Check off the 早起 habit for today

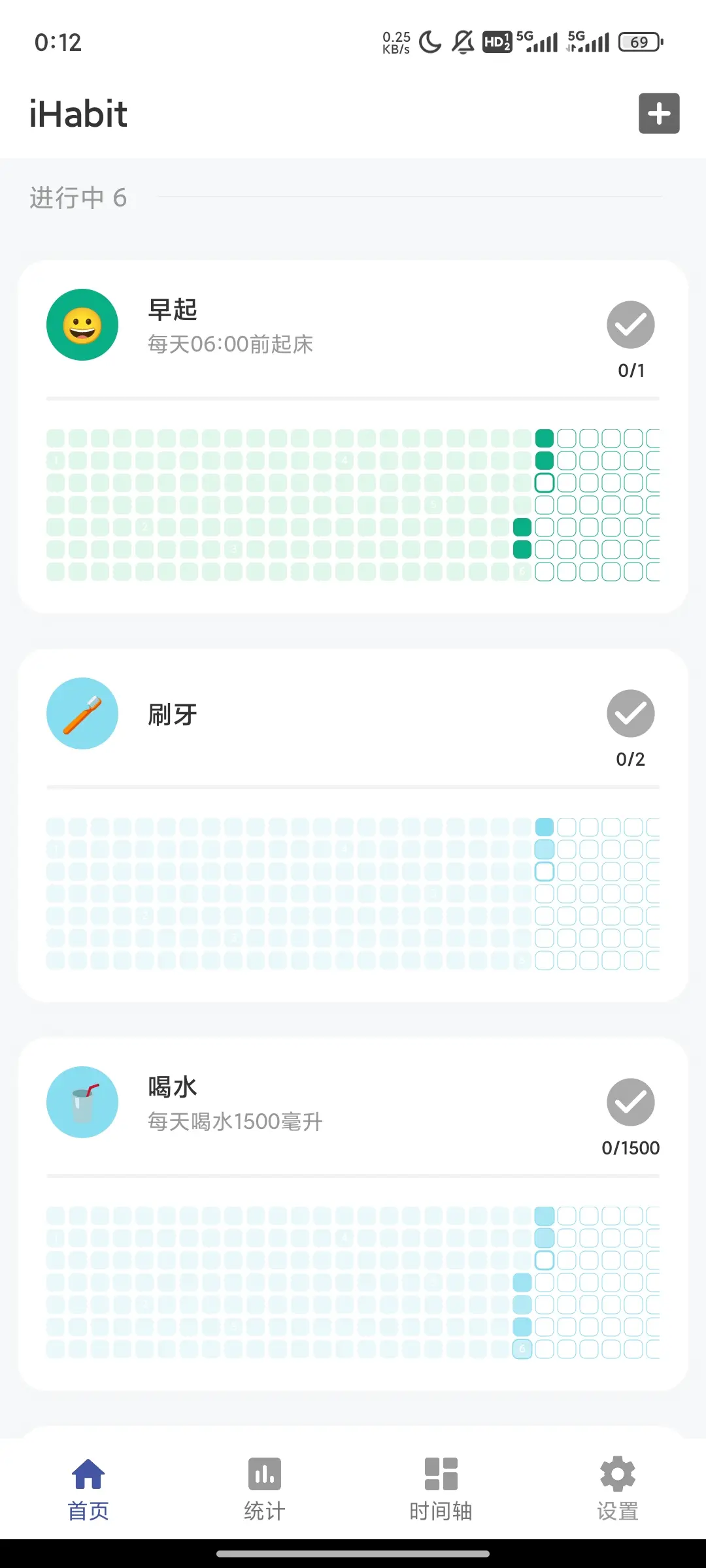tap(630, 325)
